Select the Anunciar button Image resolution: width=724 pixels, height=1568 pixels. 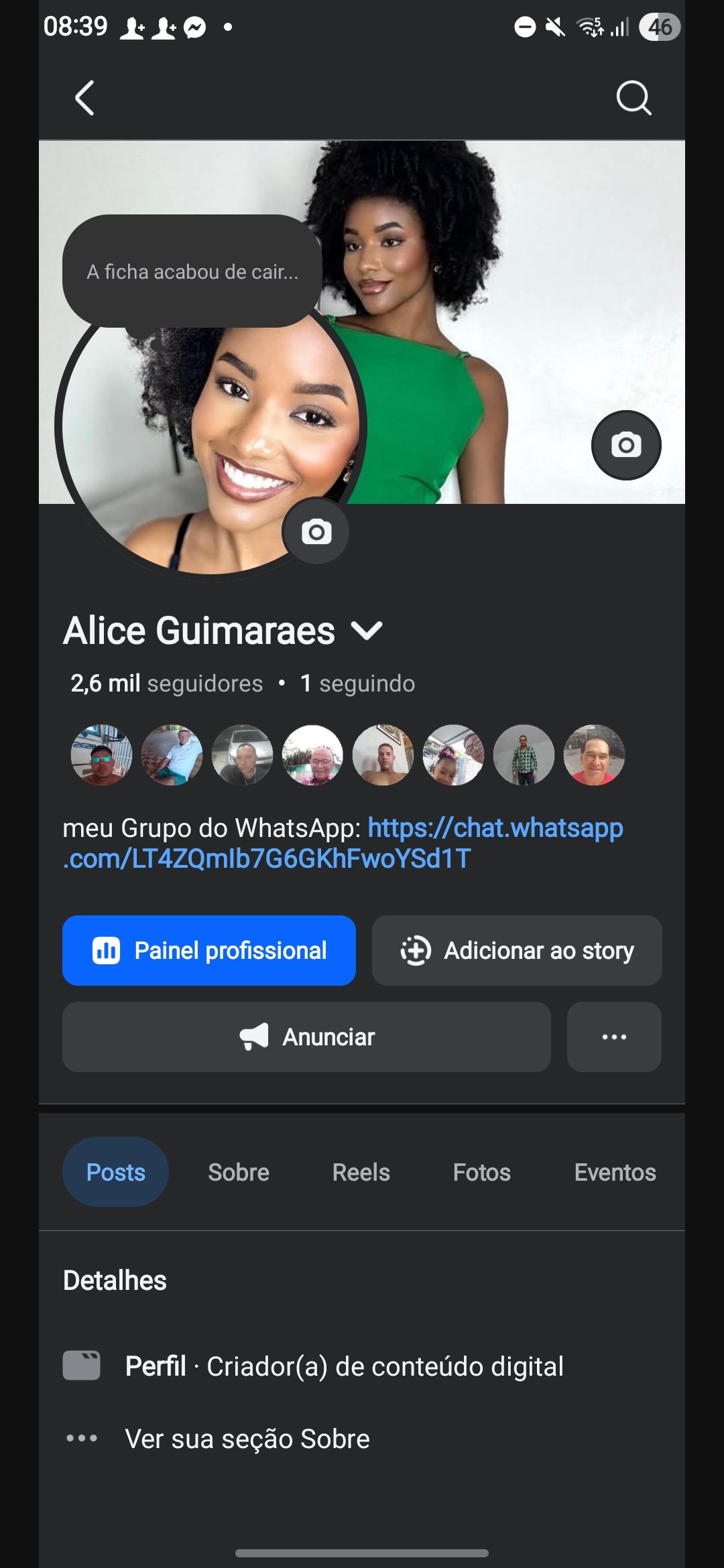[306, 1037]
